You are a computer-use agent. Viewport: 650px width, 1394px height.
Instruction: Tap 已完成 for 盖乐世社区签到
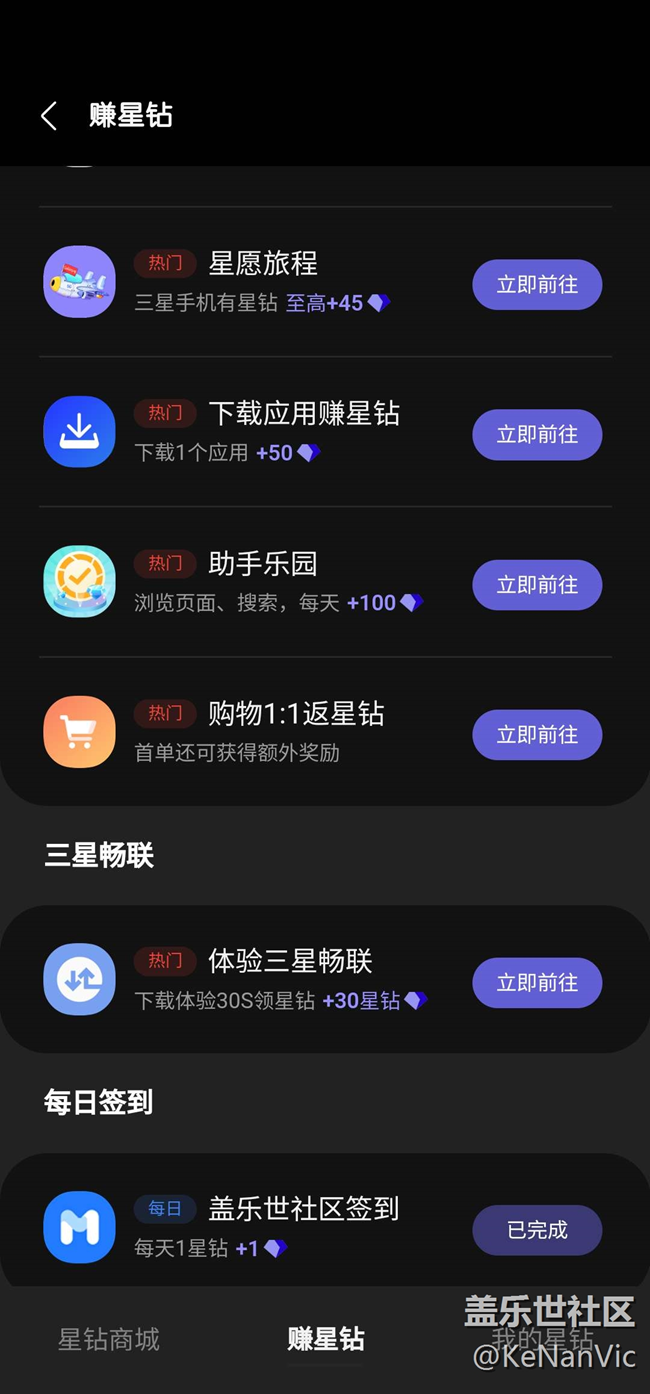tap(537, 1230)
